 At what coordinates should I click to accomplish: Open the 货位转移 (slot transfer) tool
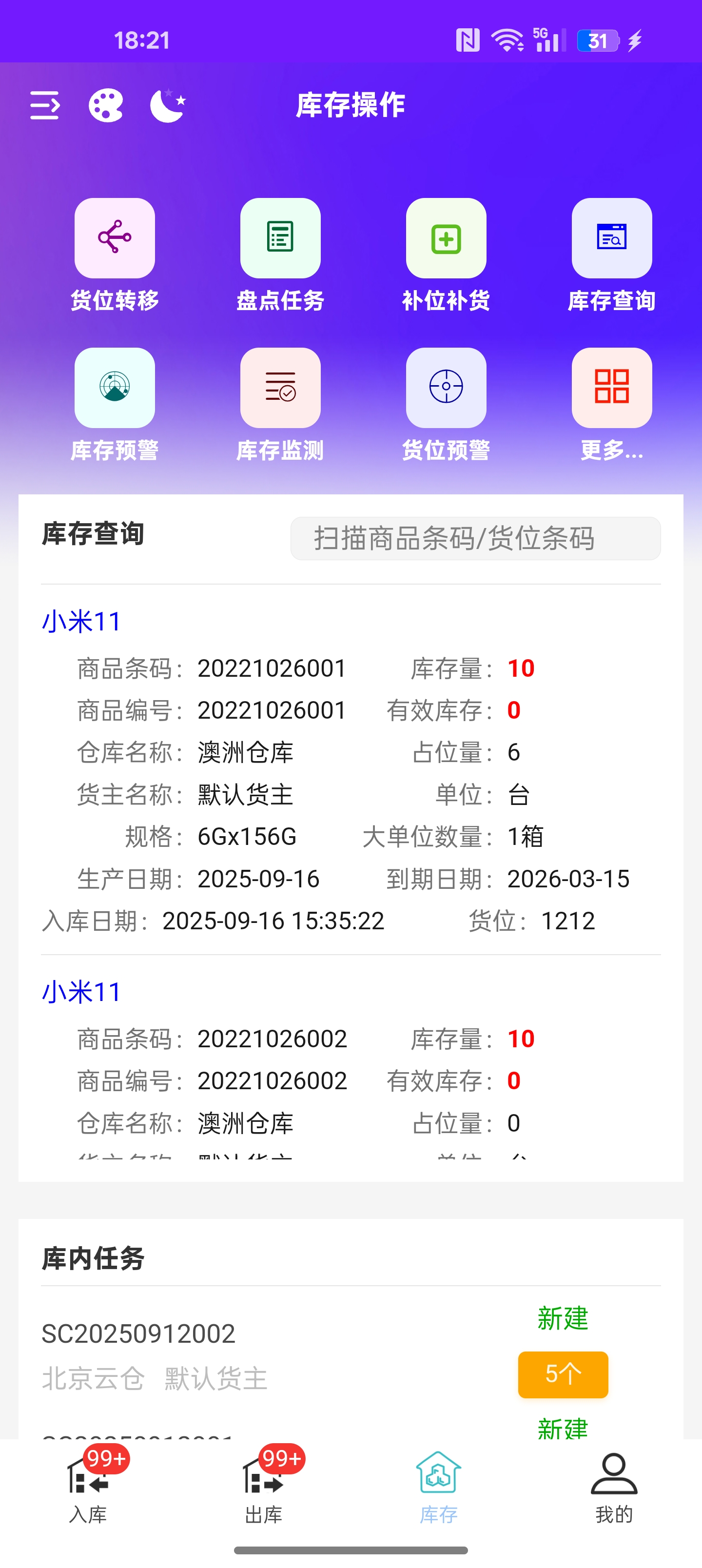pyautogui.click(x=114, y=255)
